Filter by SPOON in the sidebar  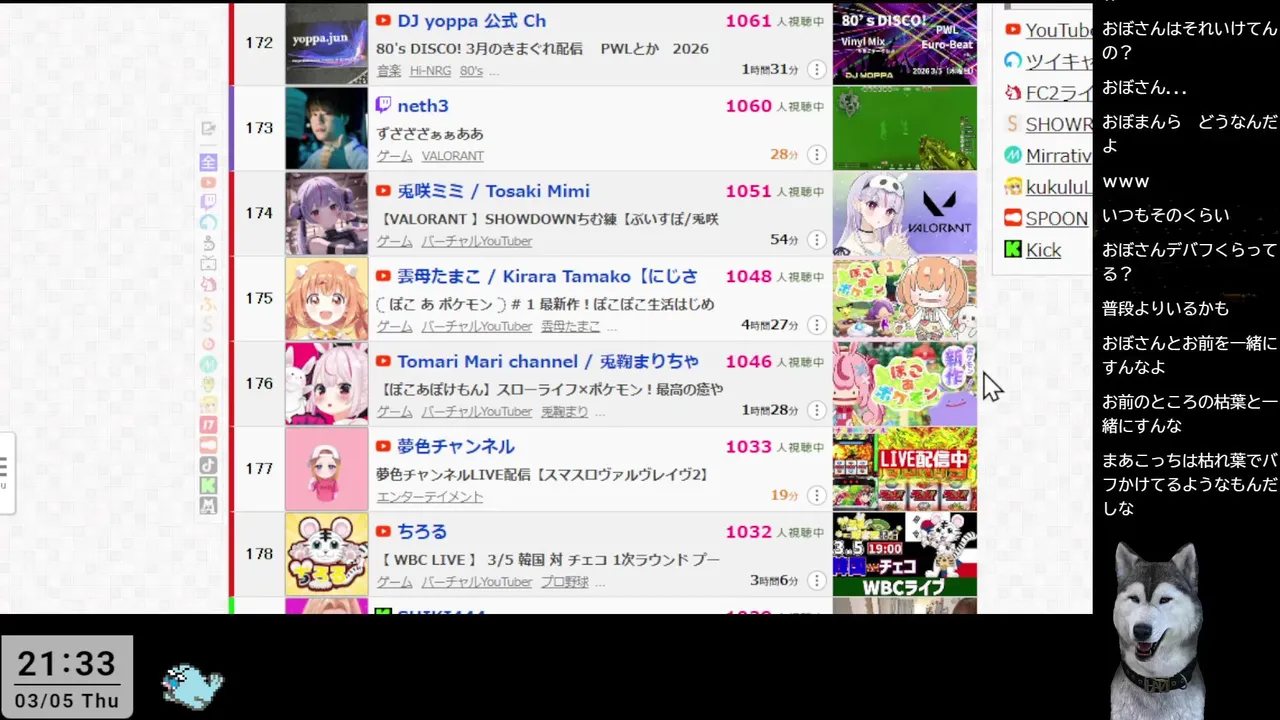tap(1055, 218)
